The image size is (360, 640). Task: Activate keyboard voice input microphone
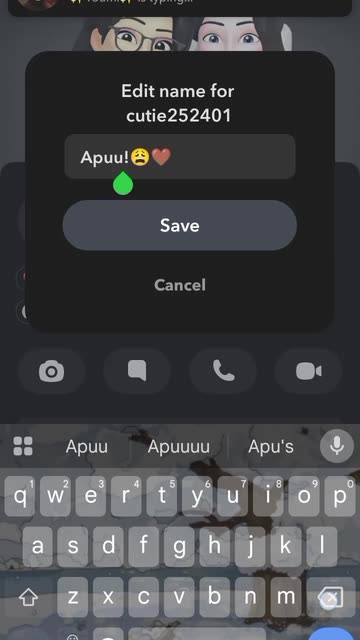(x=337, y=446)
